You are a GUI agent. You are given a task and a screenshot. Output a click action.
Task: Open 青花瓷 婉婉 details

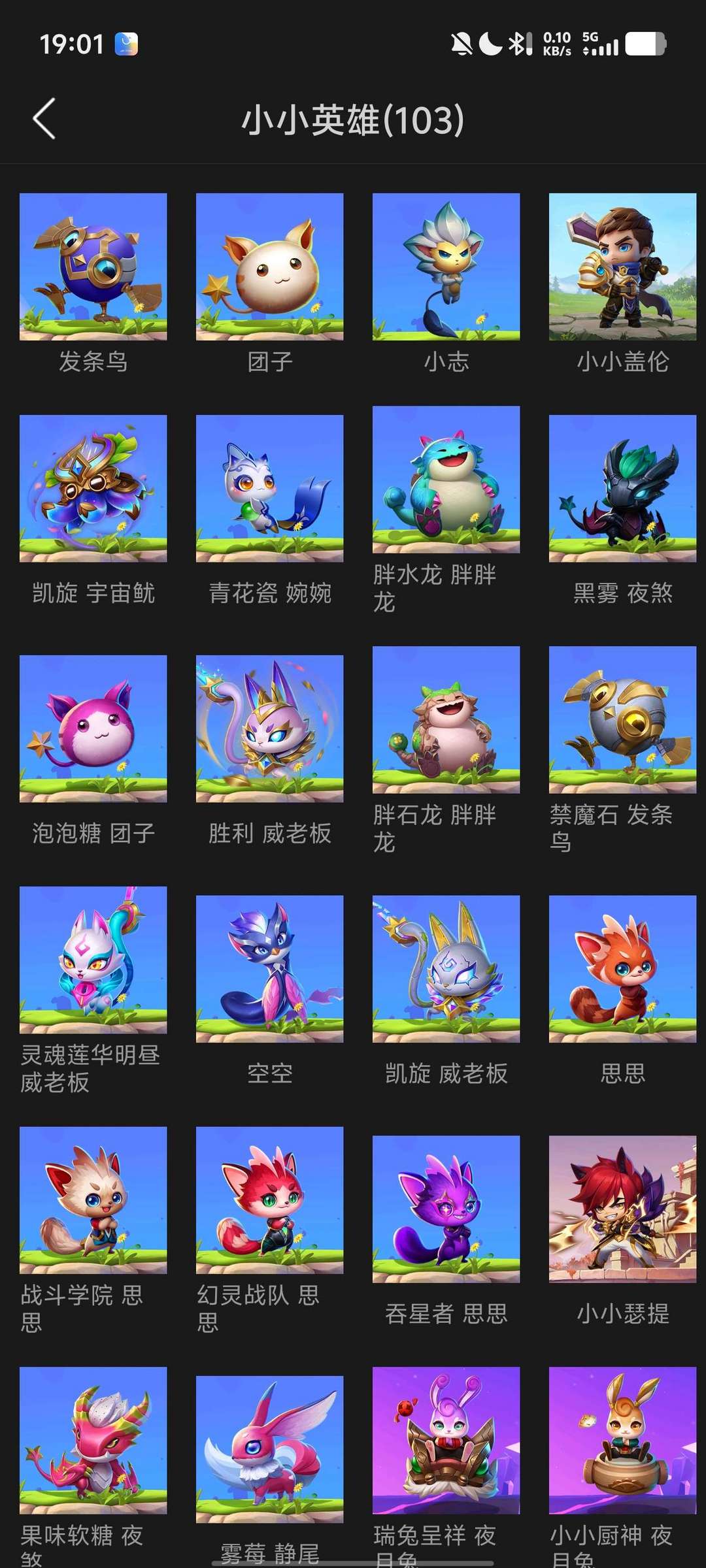269,489
